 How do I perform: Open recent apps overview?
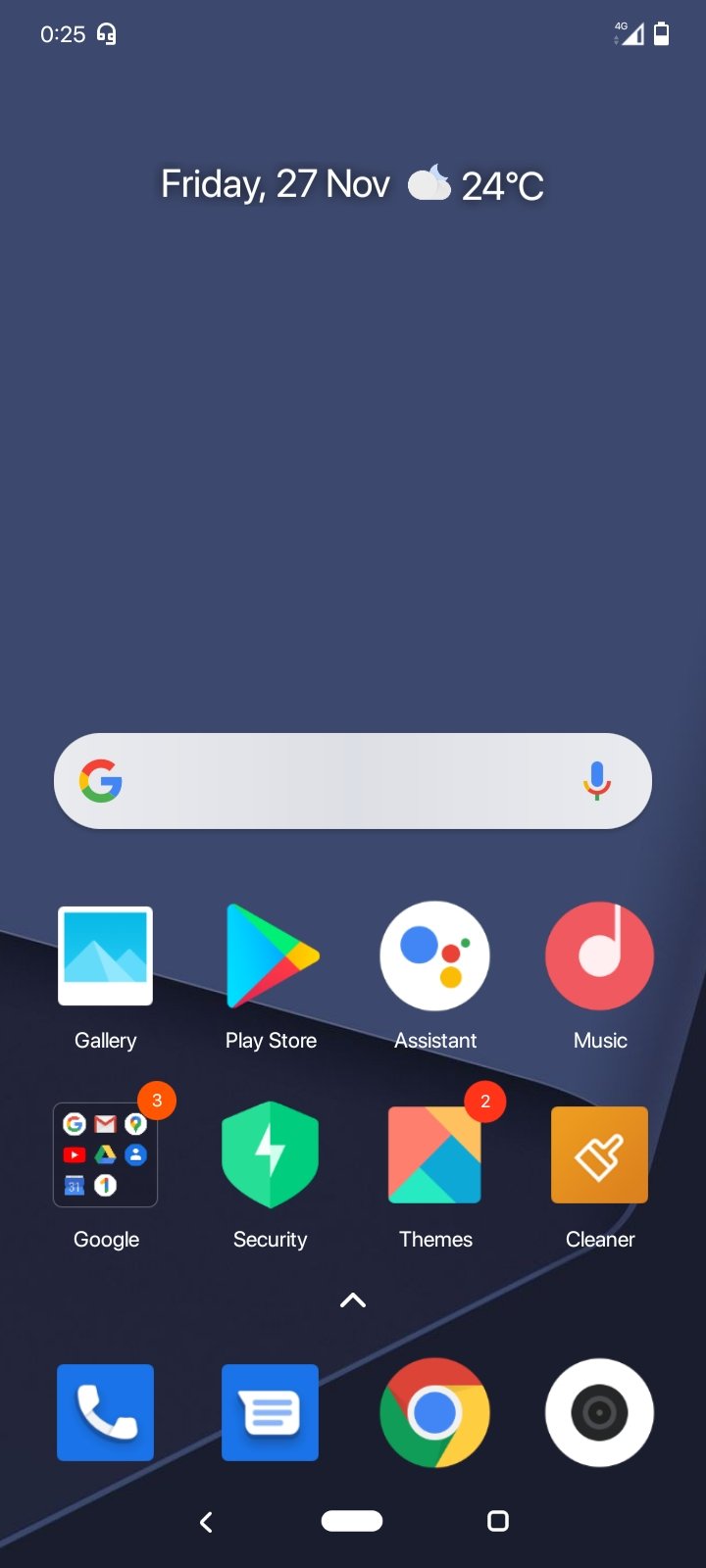point(498,1521)
